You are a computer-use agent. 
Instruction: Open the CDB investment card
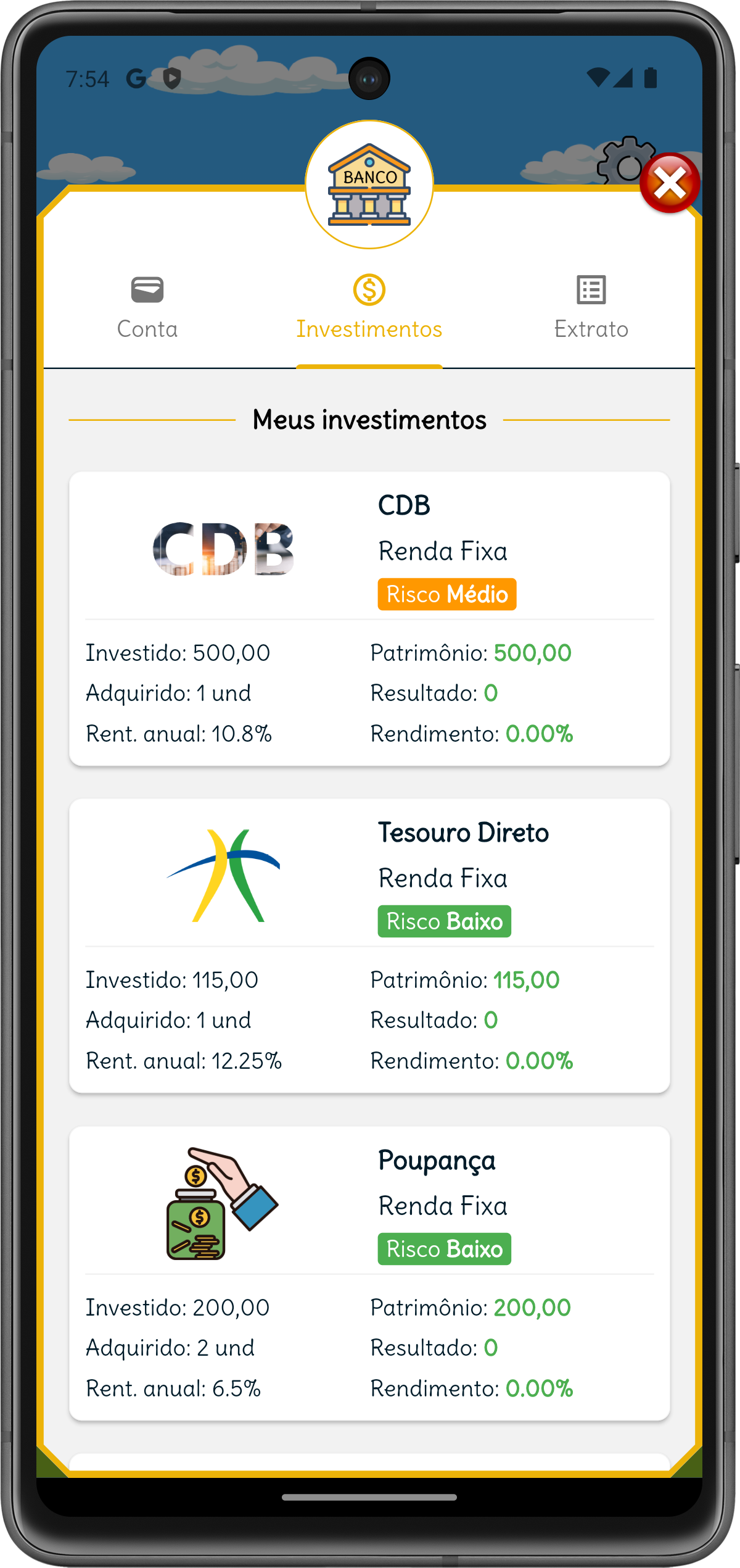point(369,618)
